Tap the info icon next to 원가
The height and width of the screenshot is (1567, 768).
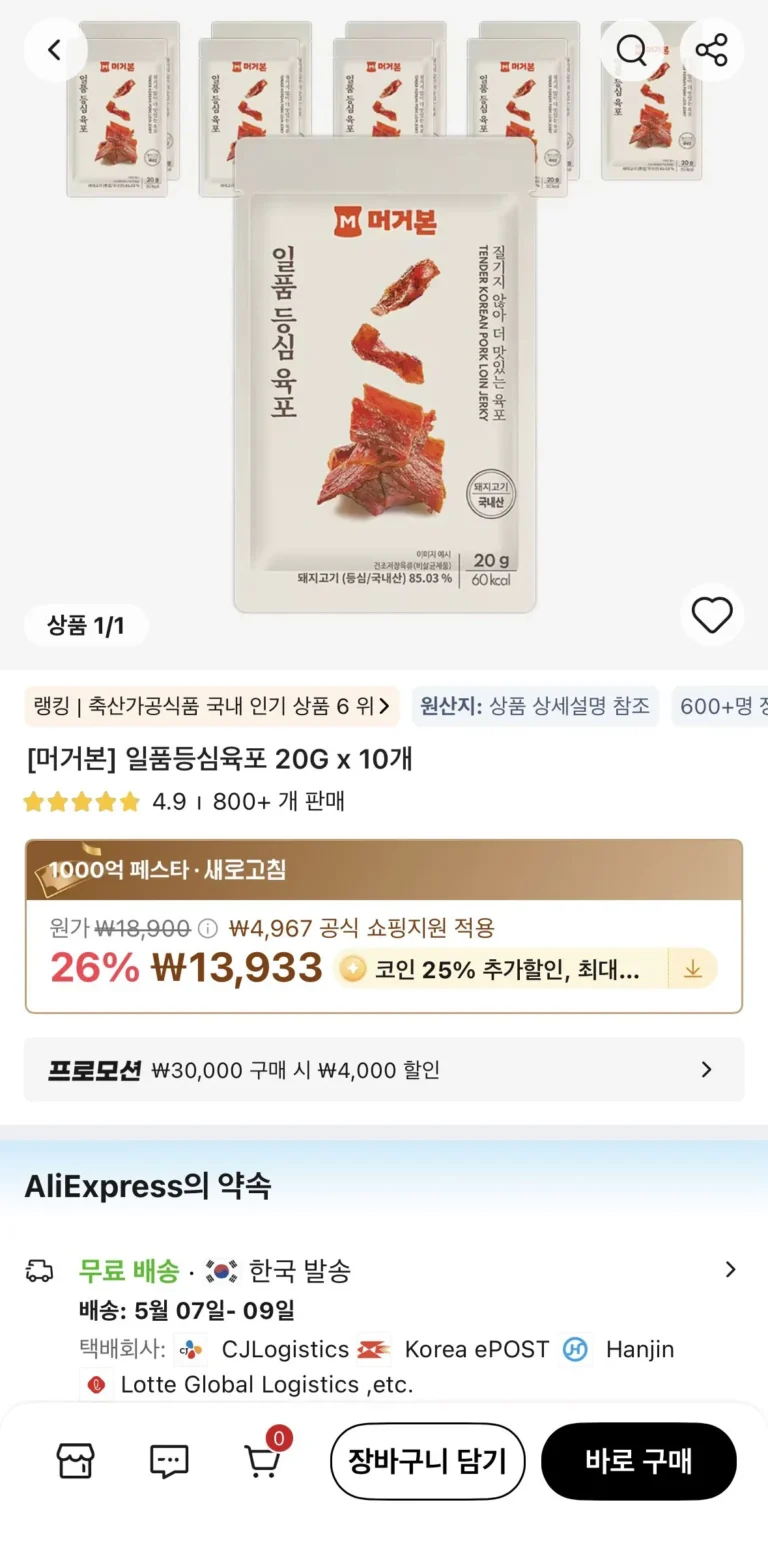pyautogui.click(x=208, y=929)
